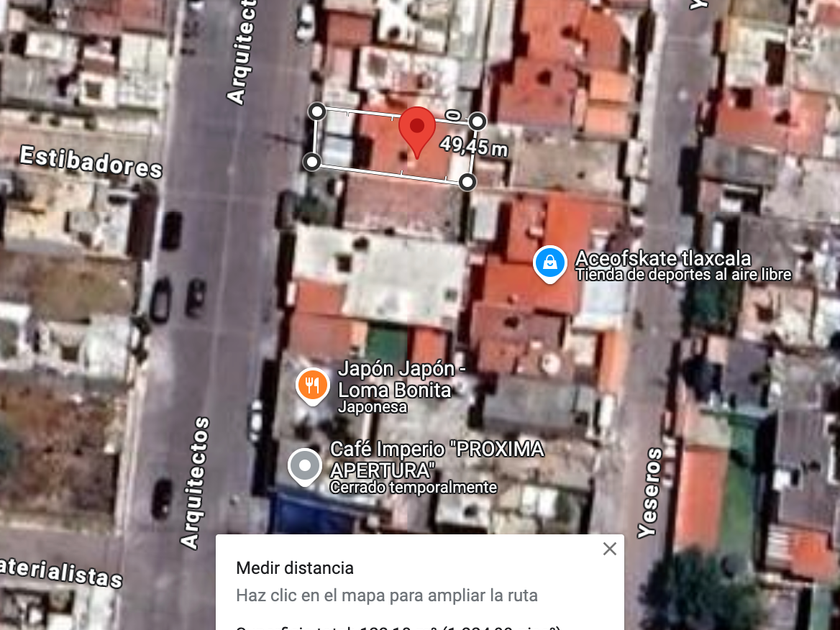Open Aceofskate tlaxcala store marker
This screenshot has width=840, height=630.
tap(549, 263)
